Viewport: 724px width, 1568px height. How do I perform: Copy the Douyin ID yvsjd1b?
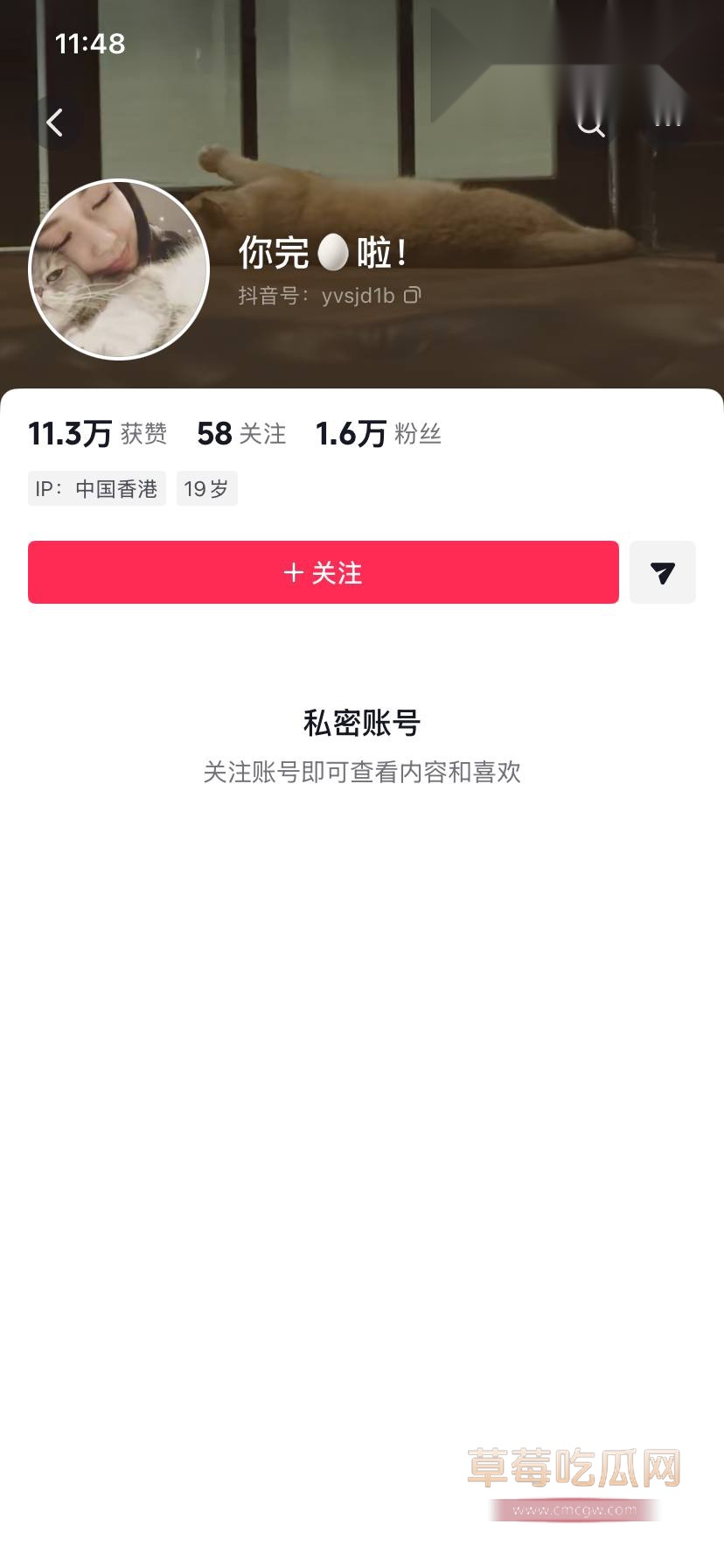413,295
